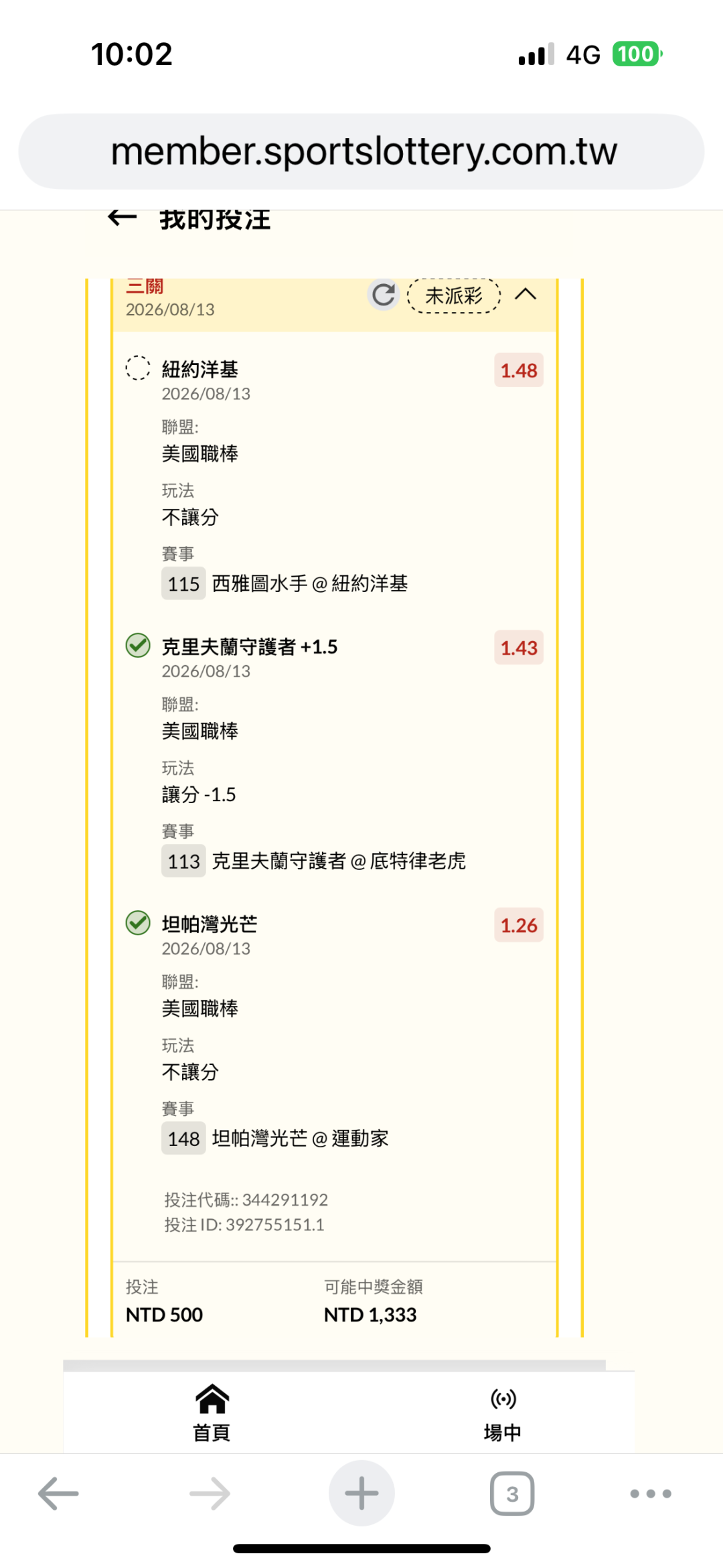Go to previous page in browser
723x1568 pixels.
[x=58, y=1494]
